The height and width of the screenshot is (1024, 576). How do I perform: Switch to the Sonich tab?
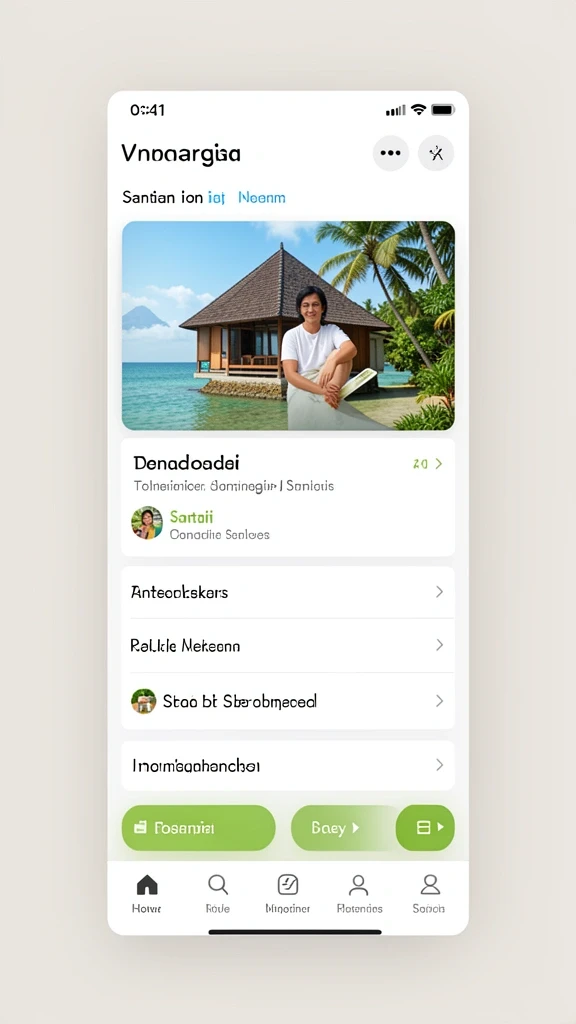coord(429,894)
